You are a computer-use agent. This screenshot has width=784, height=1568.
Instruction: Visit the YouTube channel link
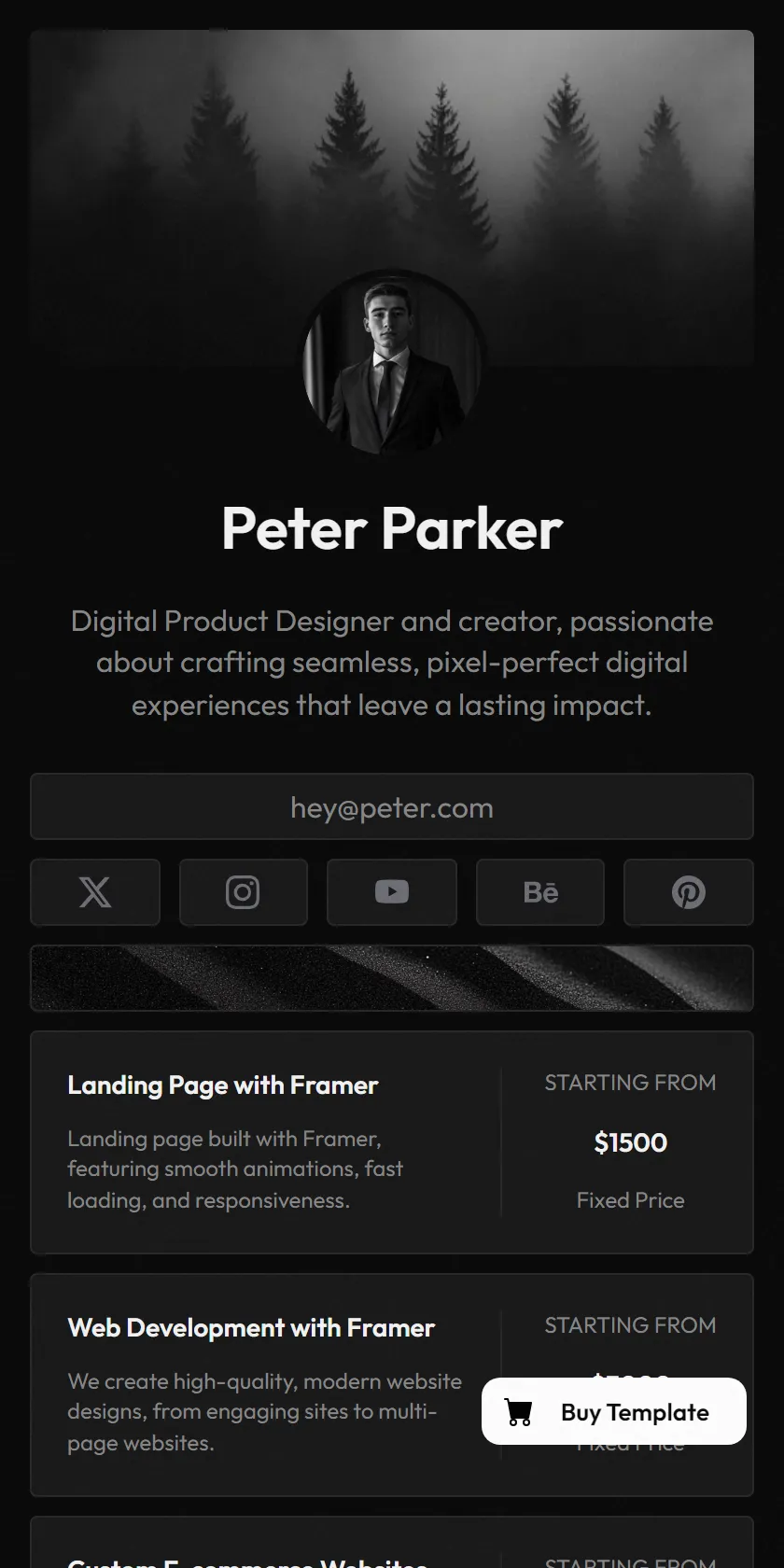pos(392,892)
